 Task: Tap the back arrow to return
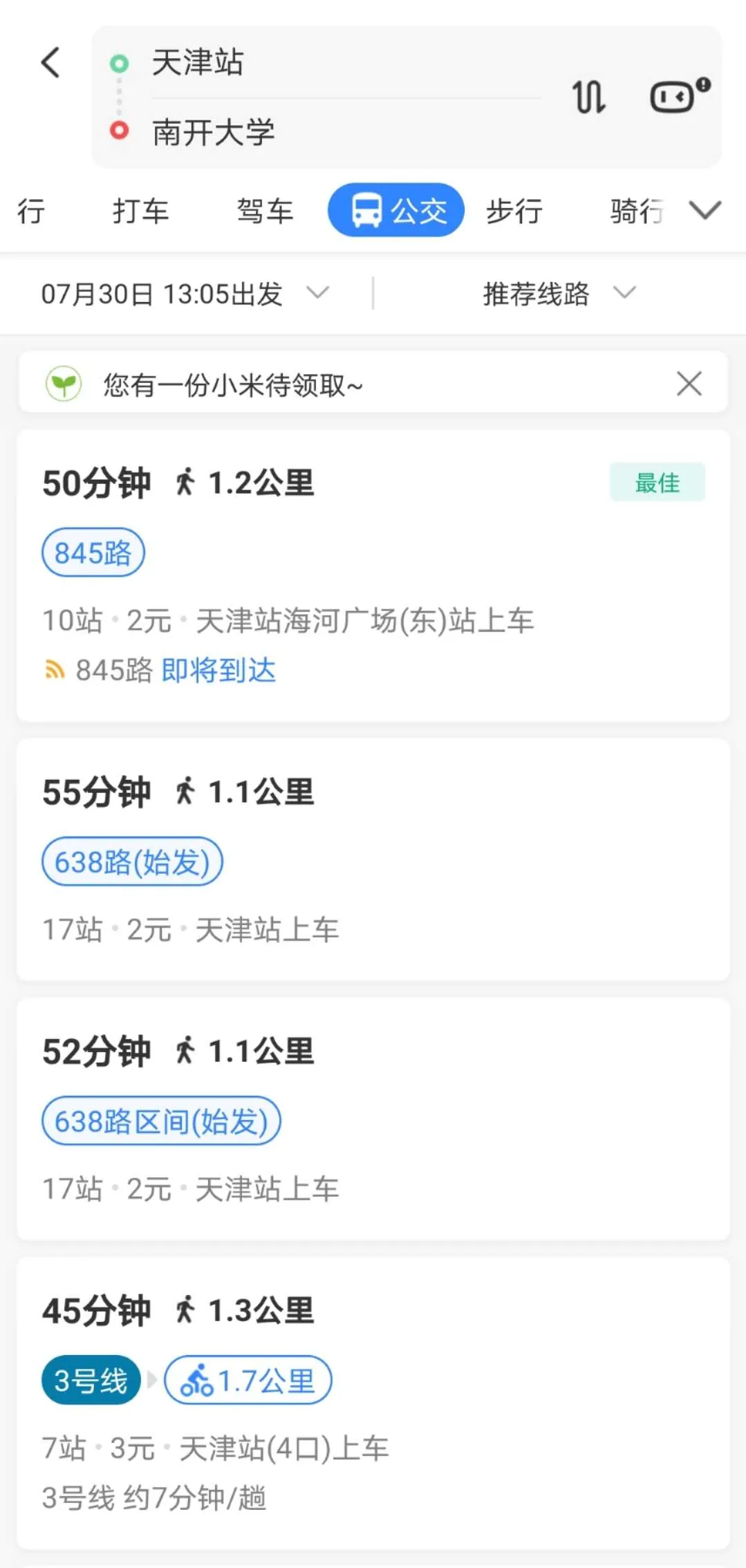(50, 62)
